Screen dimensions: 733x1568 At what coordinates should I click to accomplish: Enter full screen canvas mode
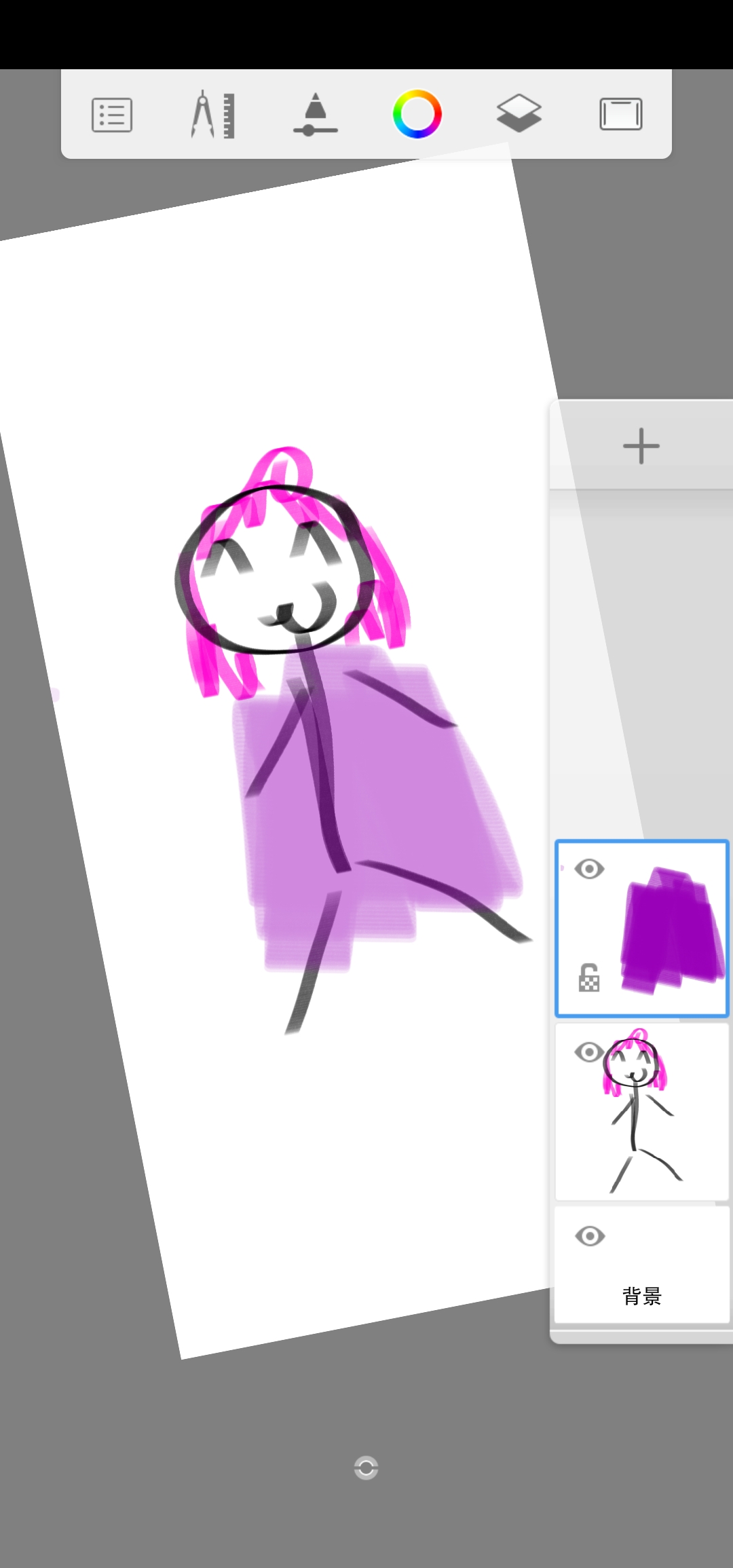[620, 114]
